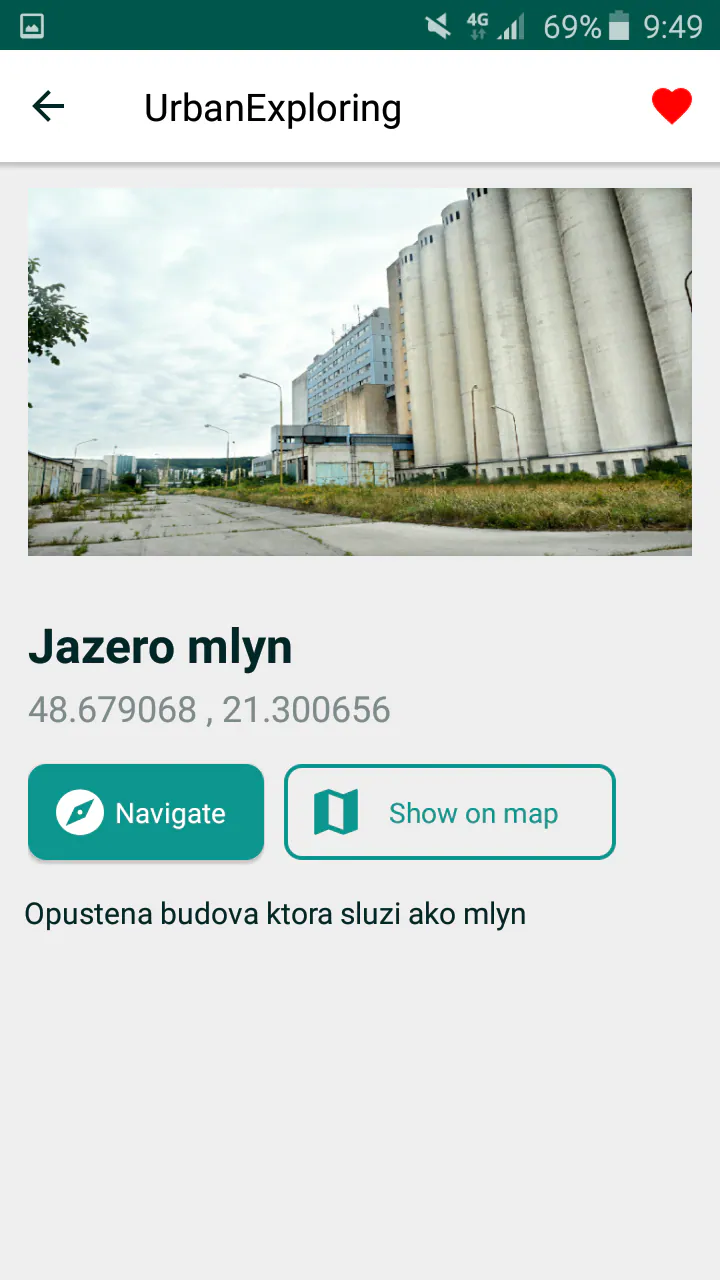Tap Show on map button
The height and width of the screenshot is (1280, 720).
point(449,812)
